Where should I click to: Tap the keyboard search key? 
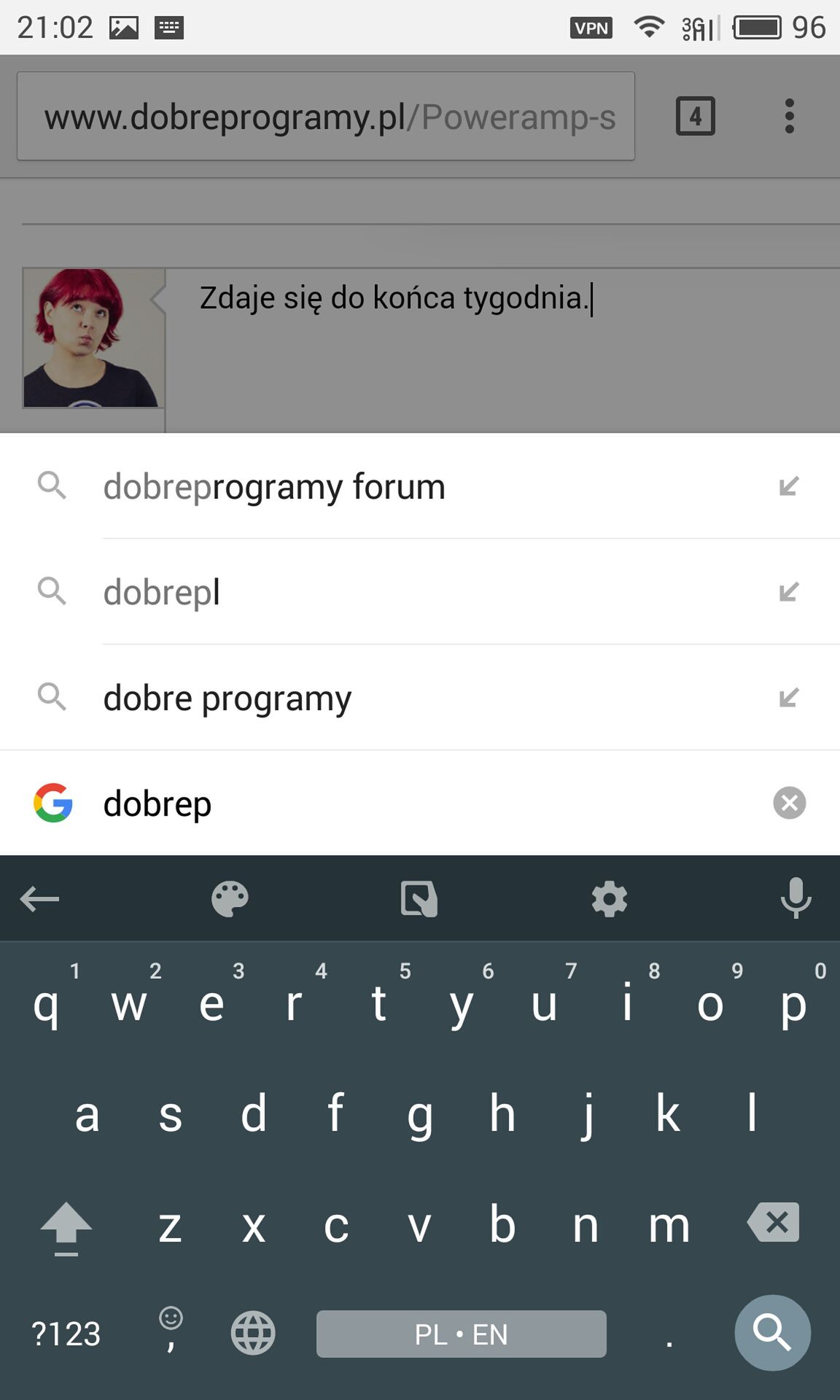(x=772, y=1333)
